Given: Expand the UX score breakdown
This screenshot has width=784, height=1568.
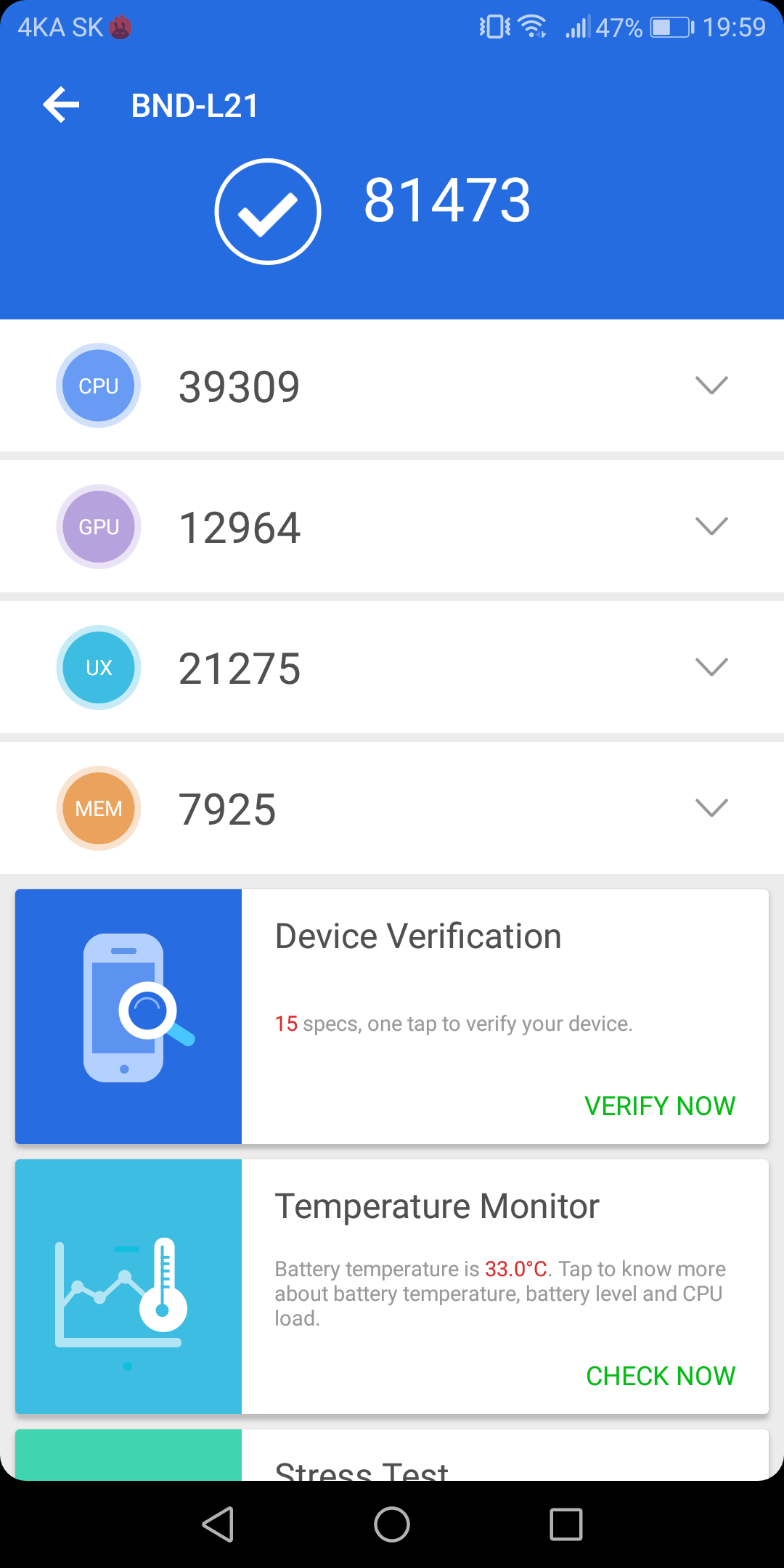Looking at the screenshot, I should [392, 667].
